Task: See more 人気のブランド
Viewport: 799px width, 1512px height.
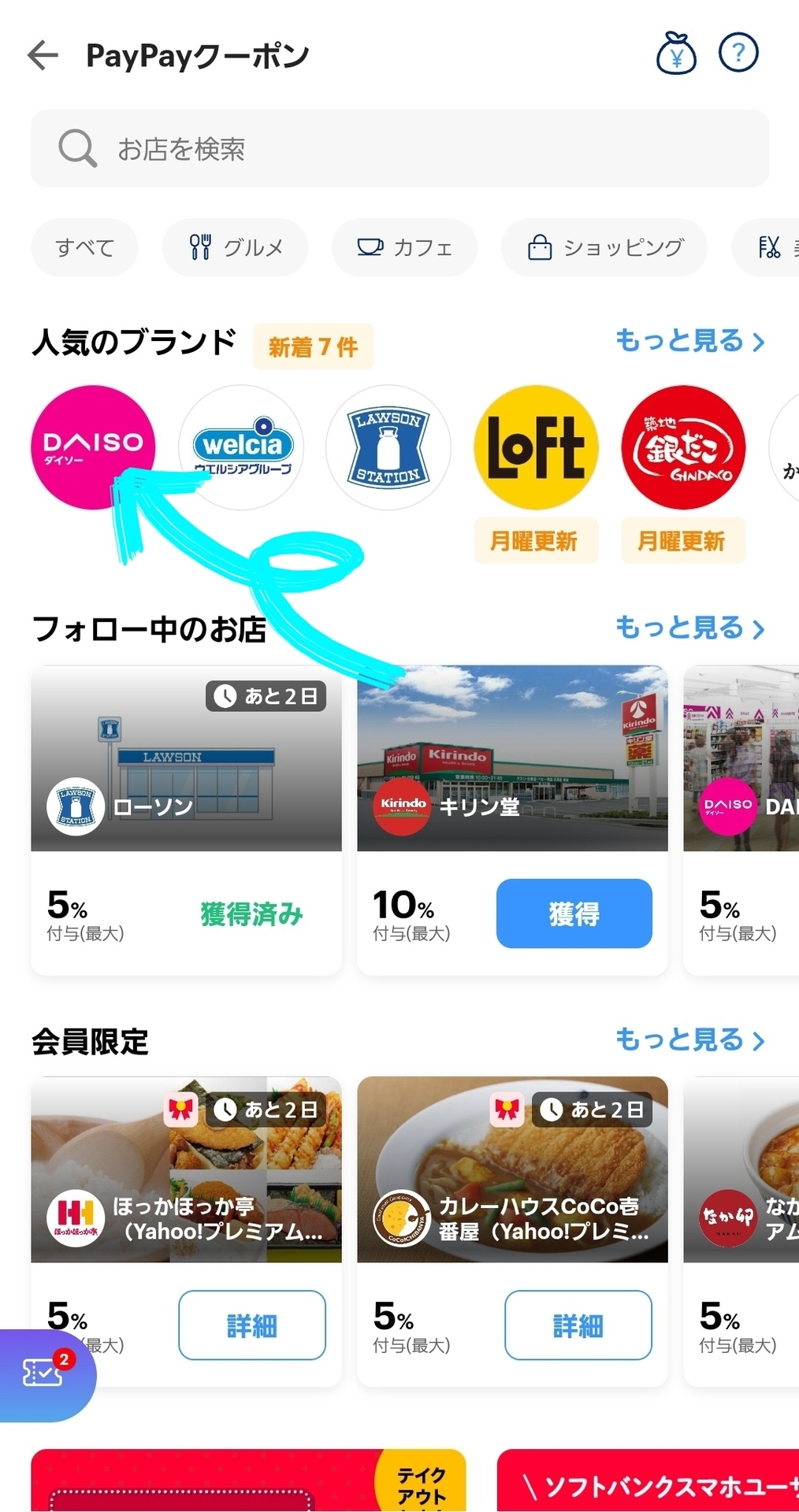Action: (x=689, y=341)
